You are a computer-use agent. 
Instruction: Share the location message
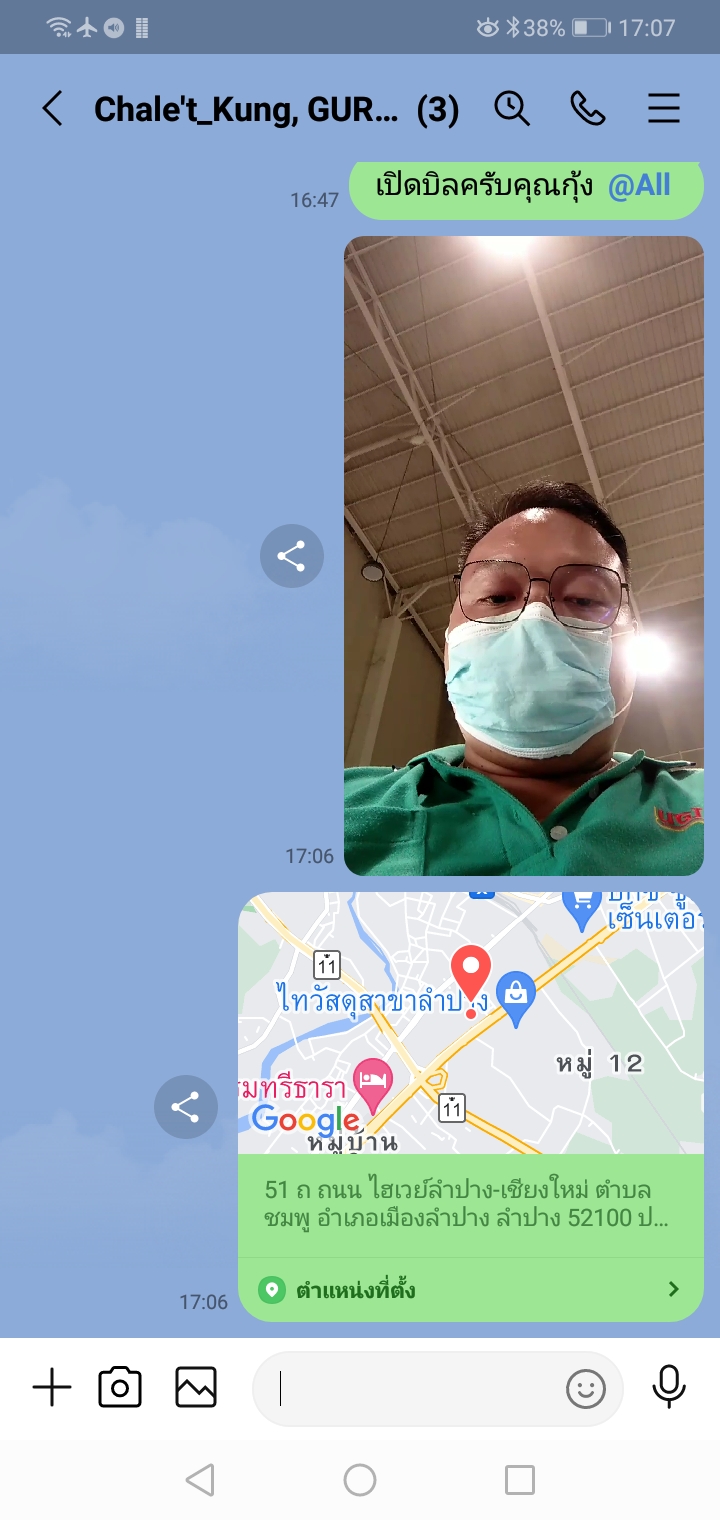[186, 1107]
